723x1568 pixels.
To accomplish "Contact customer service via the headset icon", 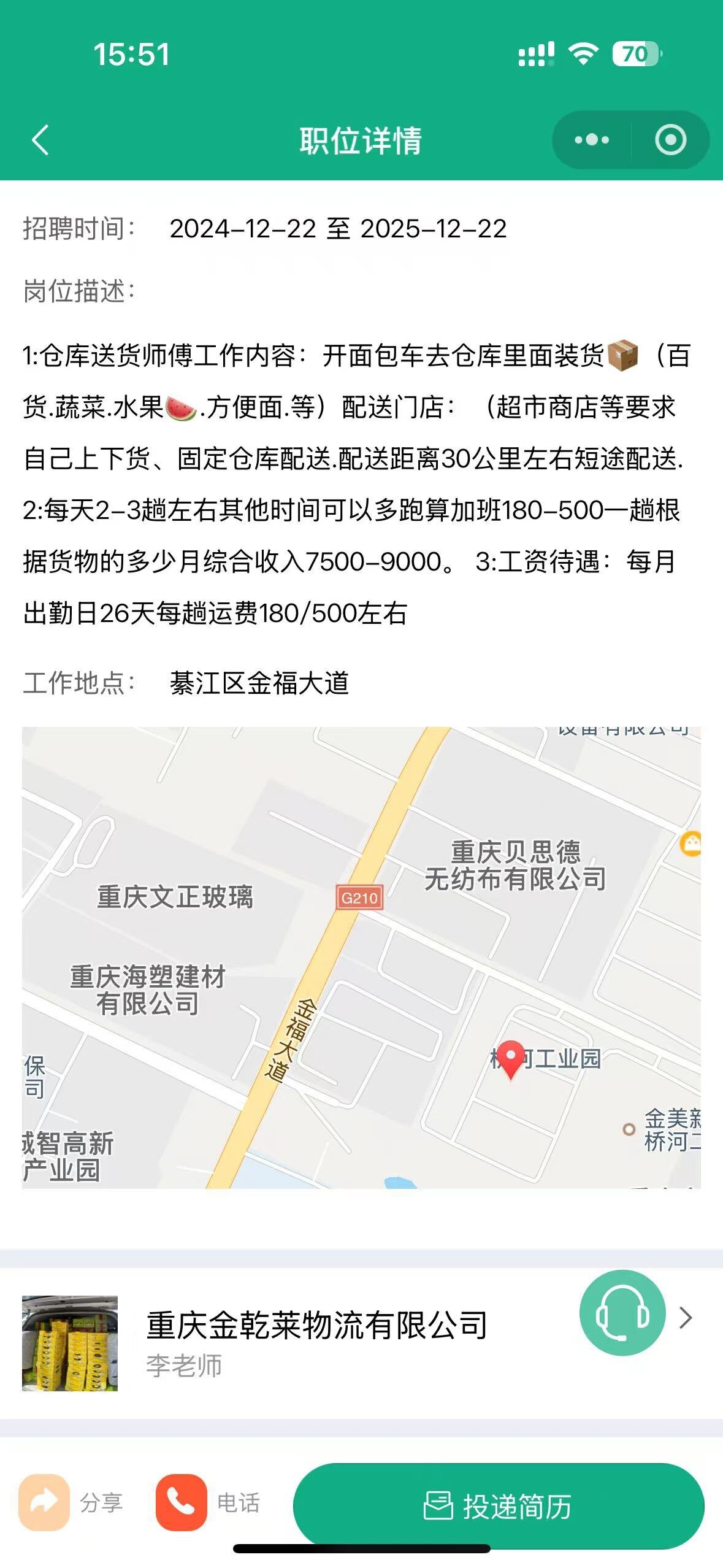I will pos(622,1313).
